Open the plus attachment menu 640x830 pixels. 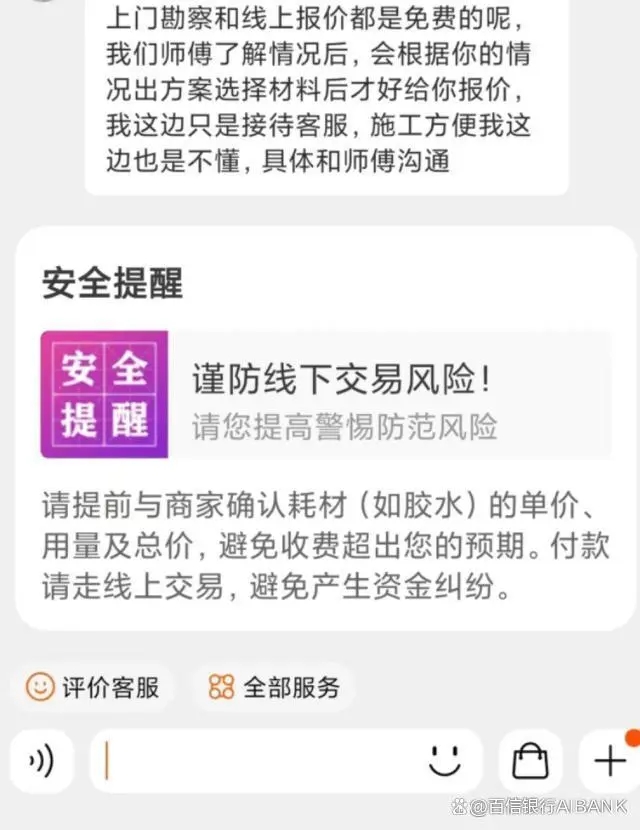point(609,762)
